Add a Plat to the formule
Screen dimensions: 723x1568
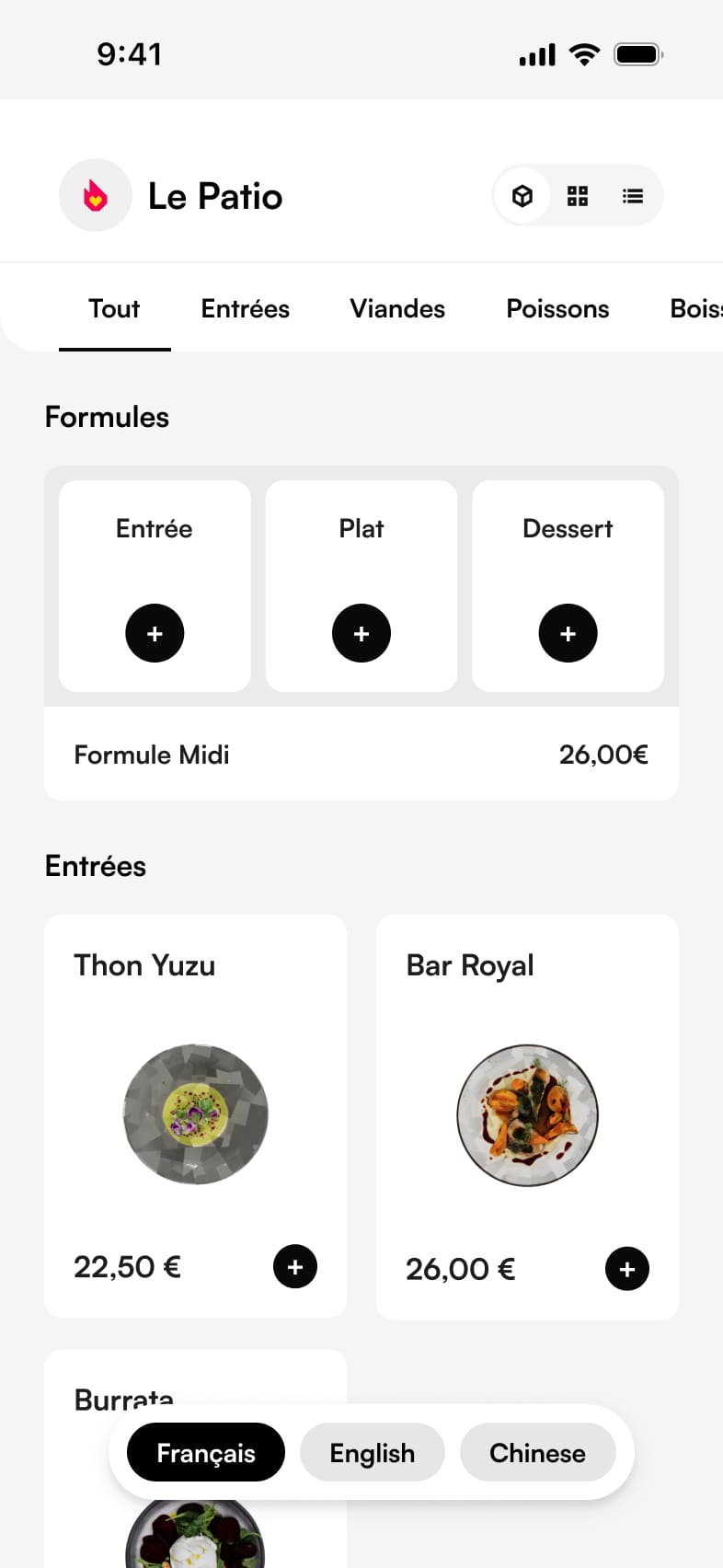361,633
